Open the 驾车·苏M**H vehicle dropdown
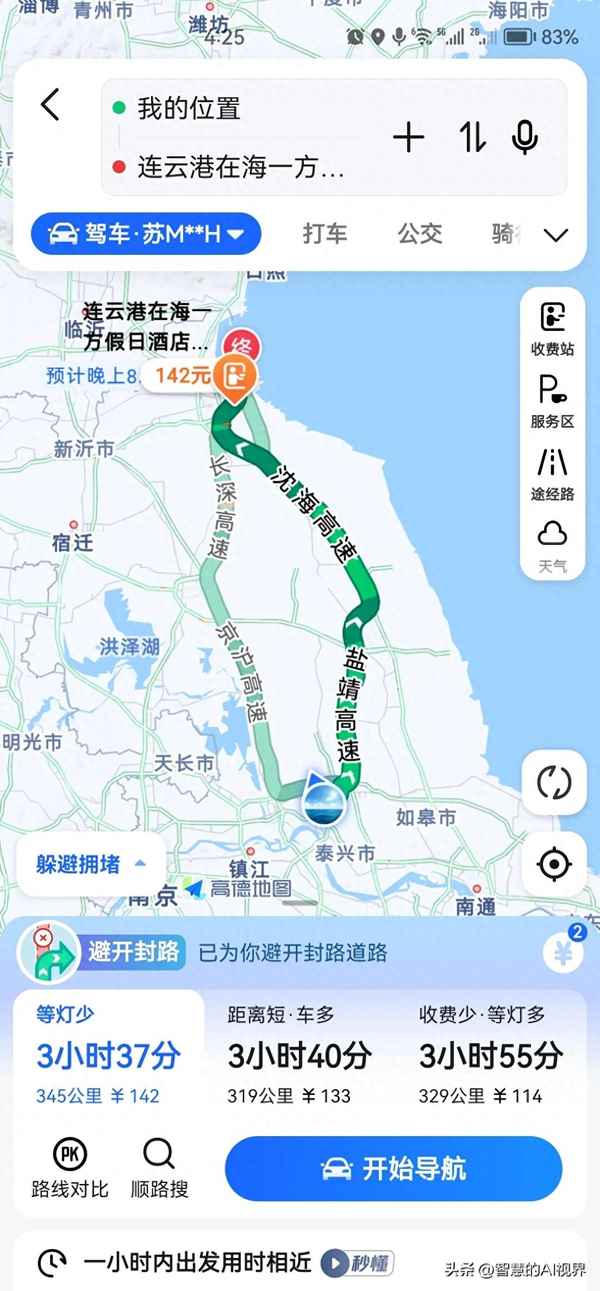600x1291 pixels. pyautogui.click(x=146, y=234)
